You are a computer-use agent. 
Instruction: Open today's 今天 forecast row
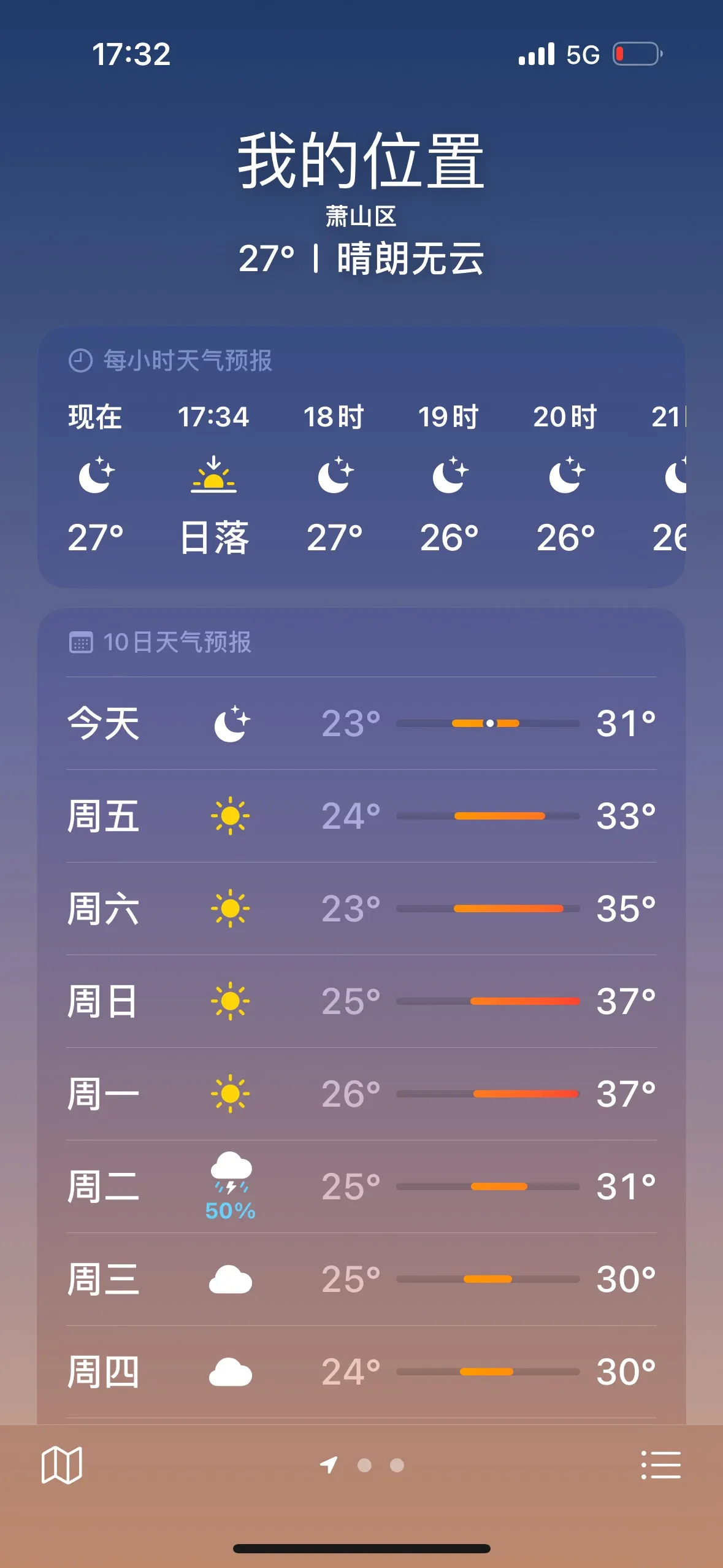pos(361,724)
